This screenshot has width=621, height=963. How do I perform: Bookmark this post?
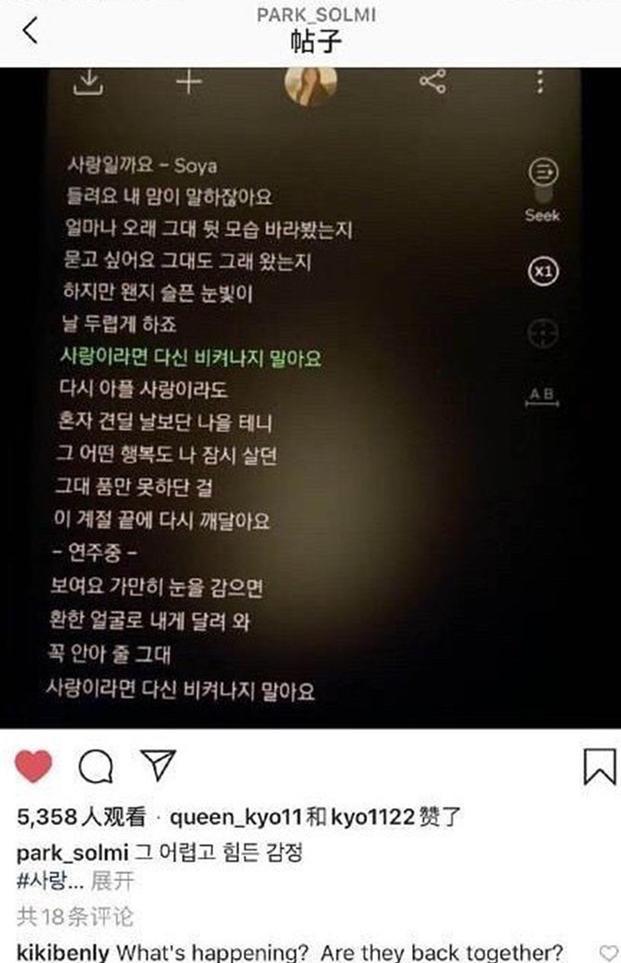598,767
